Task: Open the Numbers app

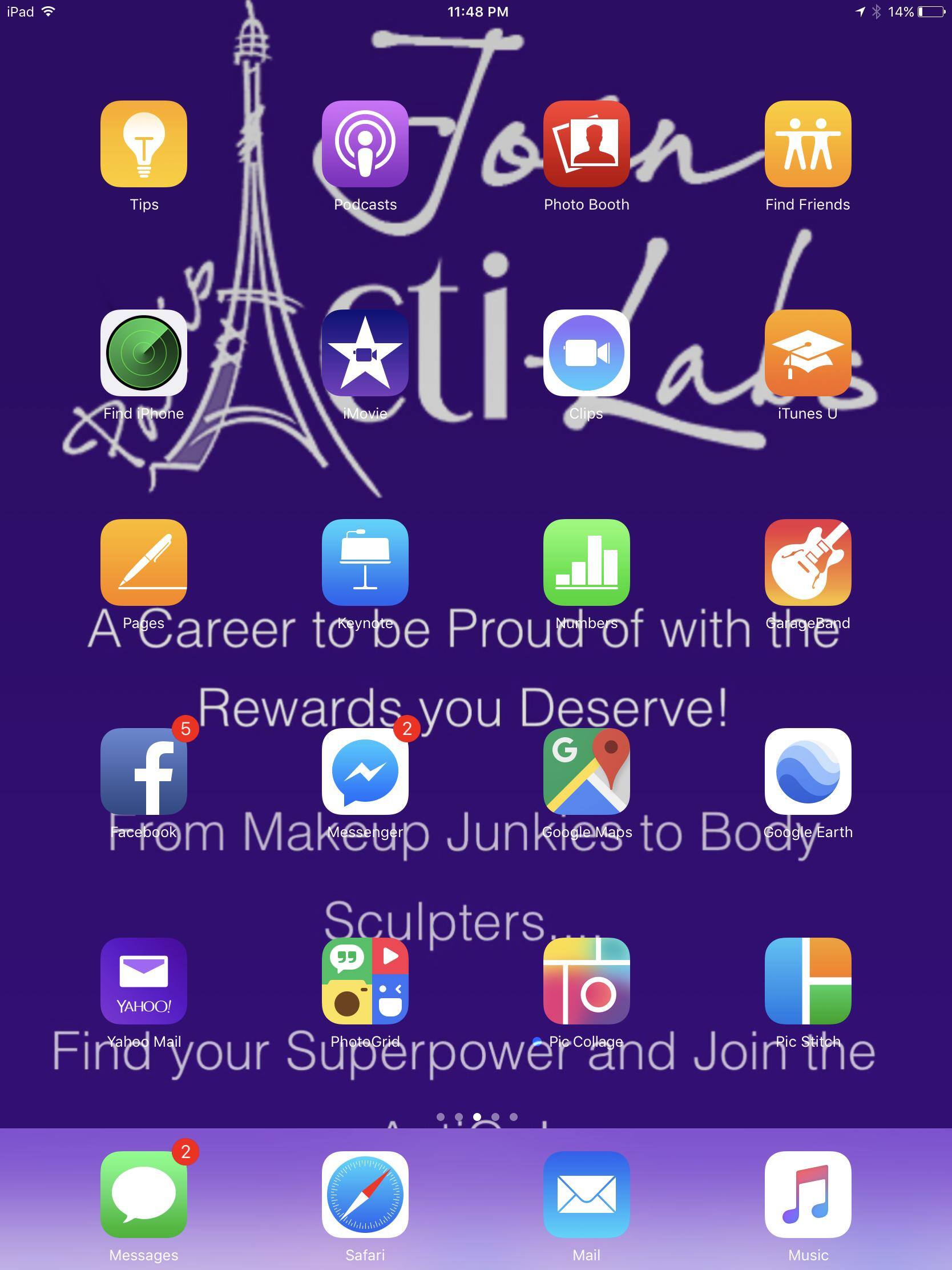Action: pos(587,562)
